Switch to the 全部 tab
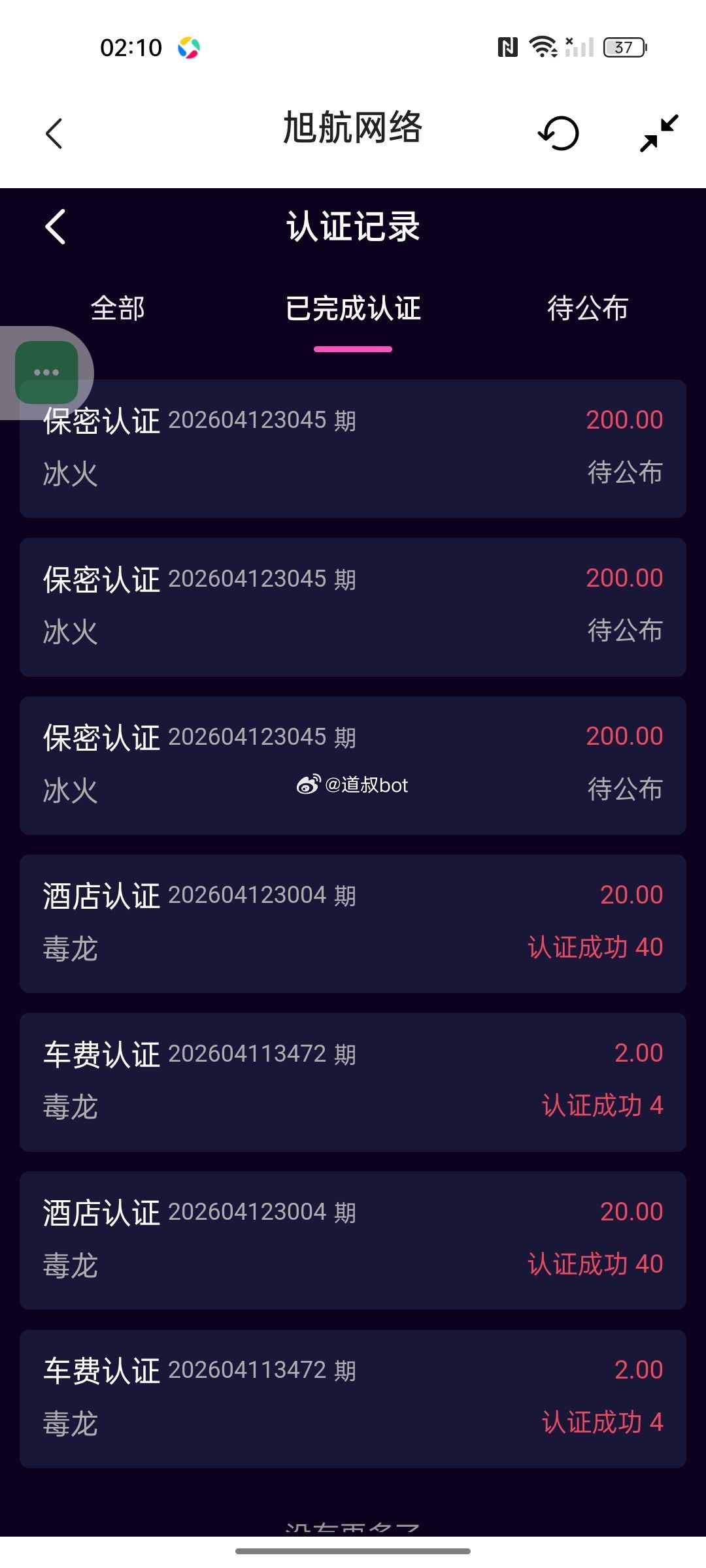The width and height of the screenshot is (706, 1568). pos(118,308)
